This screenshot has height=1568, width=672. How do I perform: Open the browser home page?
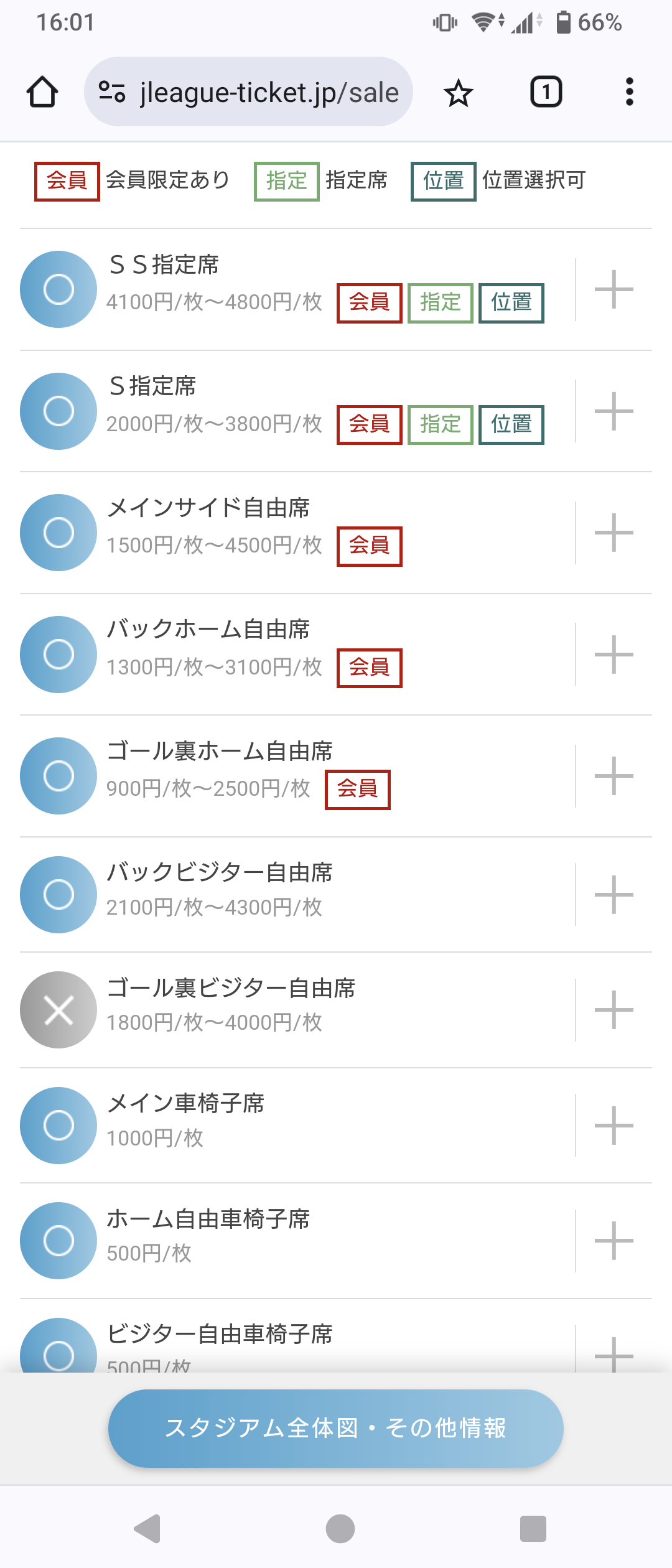(x=42, y=92)
